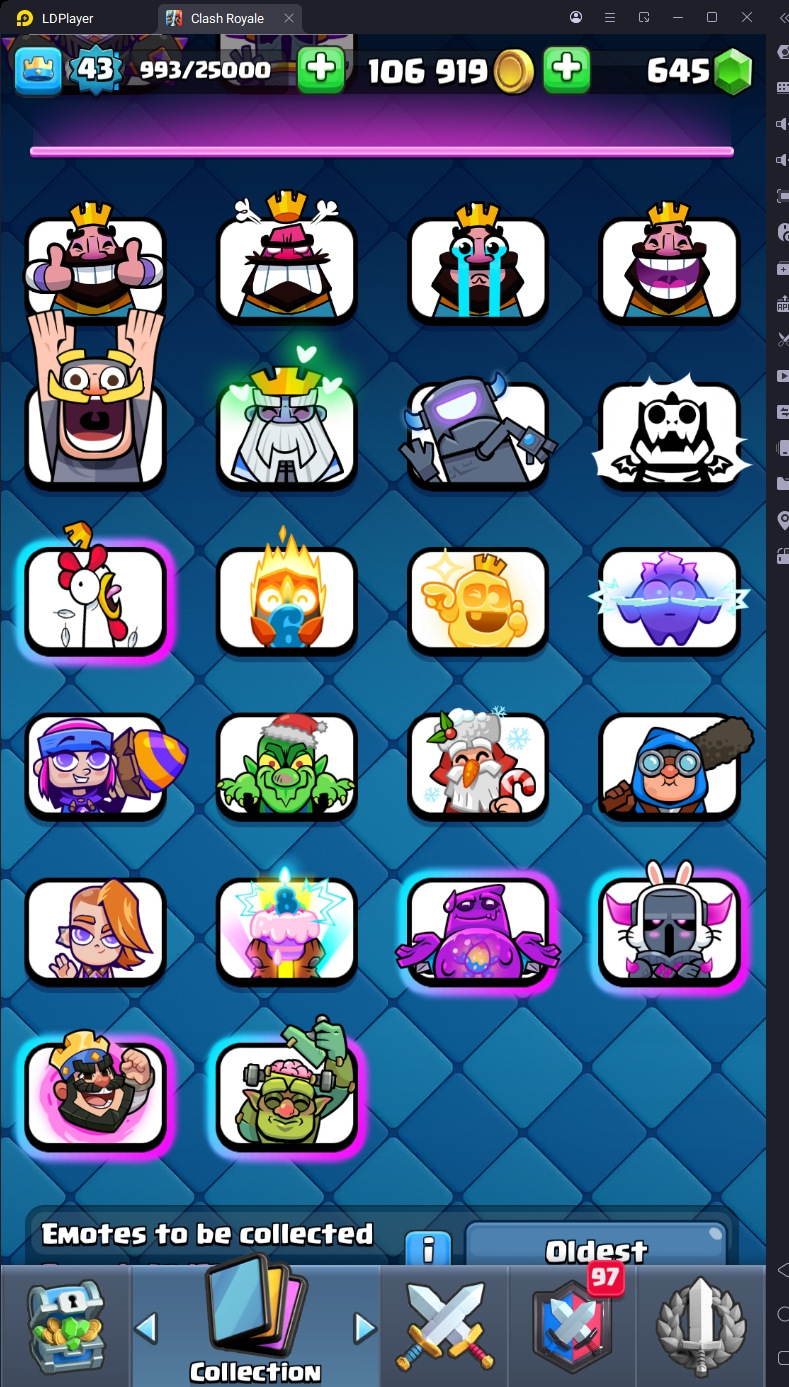Image resolution: width=789 pixels, height=1387 pixels.
Task: Select the Frankenstein goblin emote
Action: coord(287,1094)
